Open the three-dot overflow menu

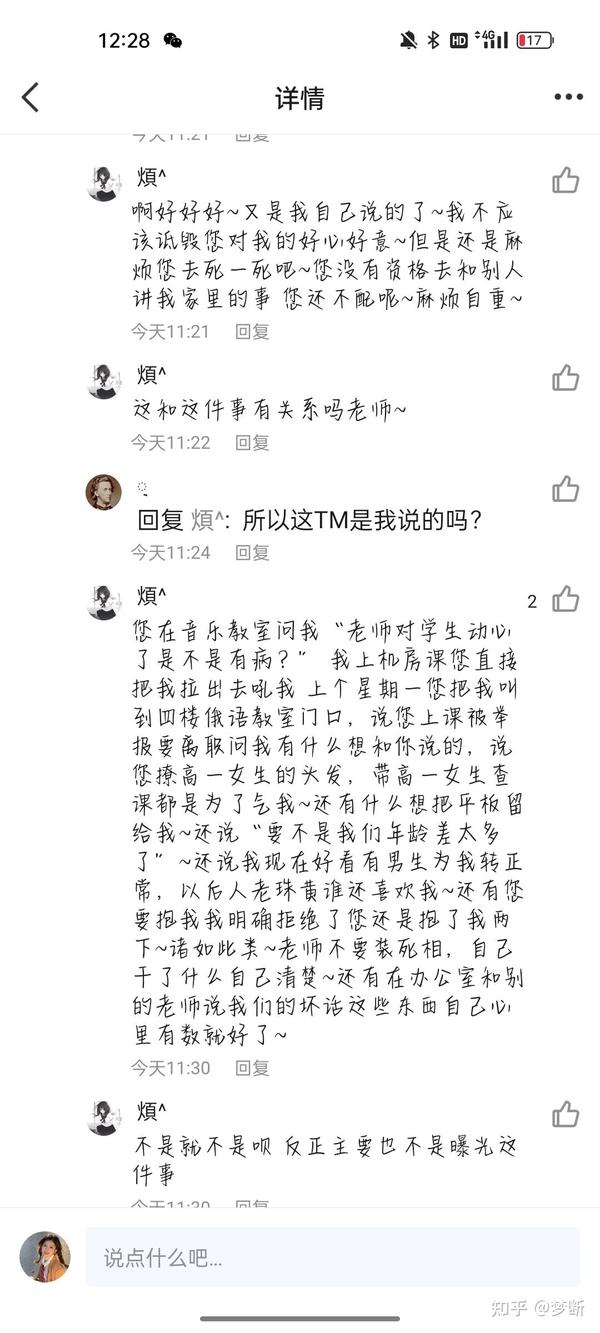pyautogui.click(x=568, y=97)
